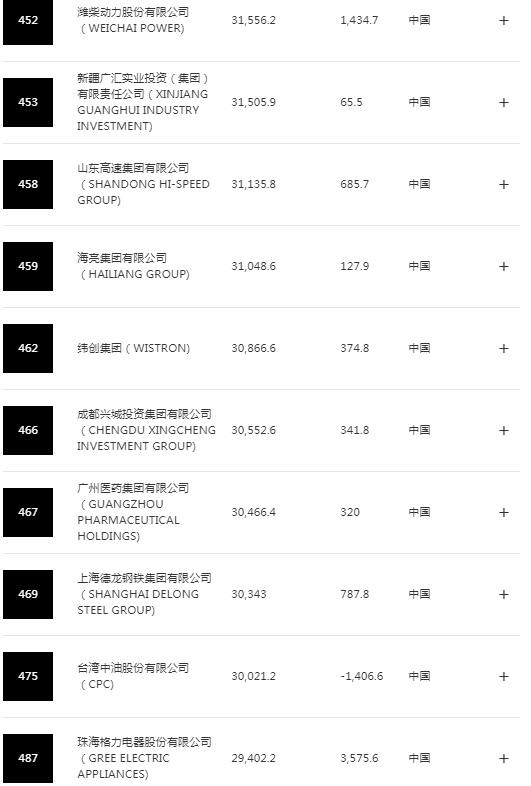This screenshot has height=786, width=531.
Task: Expand the Xinjiang Guanghui Industry Investment row
Action: (x=504, y=102)
